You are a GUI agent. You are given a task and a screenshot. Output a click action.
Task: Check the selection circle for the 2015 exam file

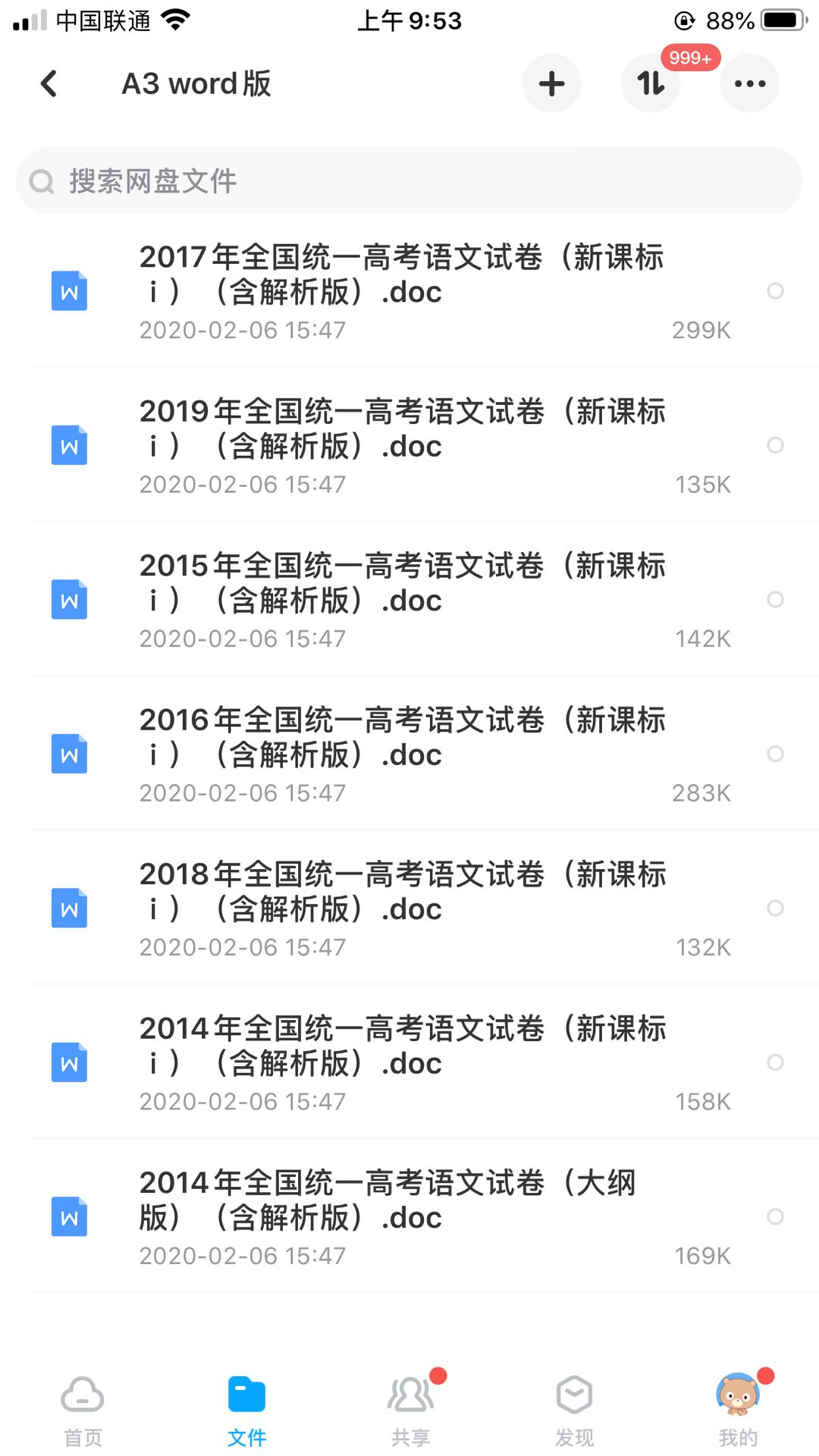coord(776,600)
